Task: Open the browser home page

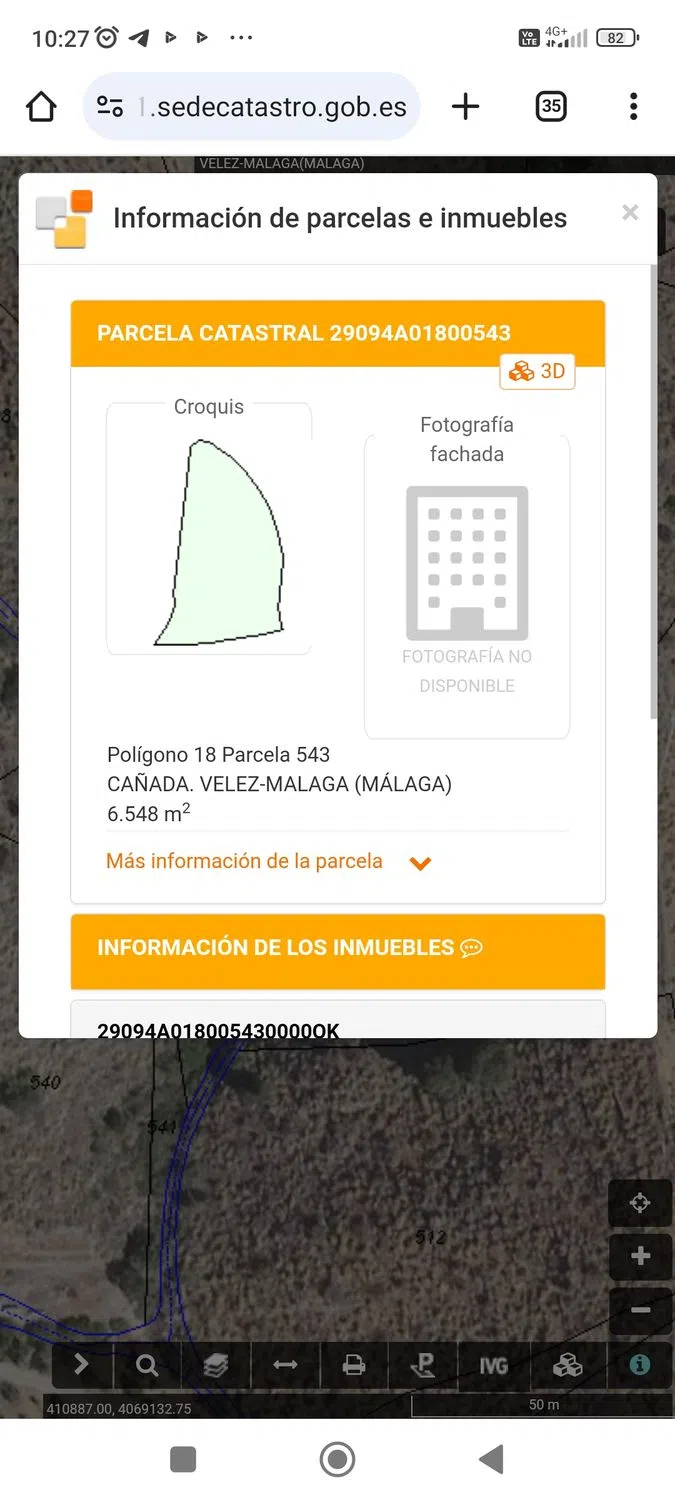Action: point(41,107)
